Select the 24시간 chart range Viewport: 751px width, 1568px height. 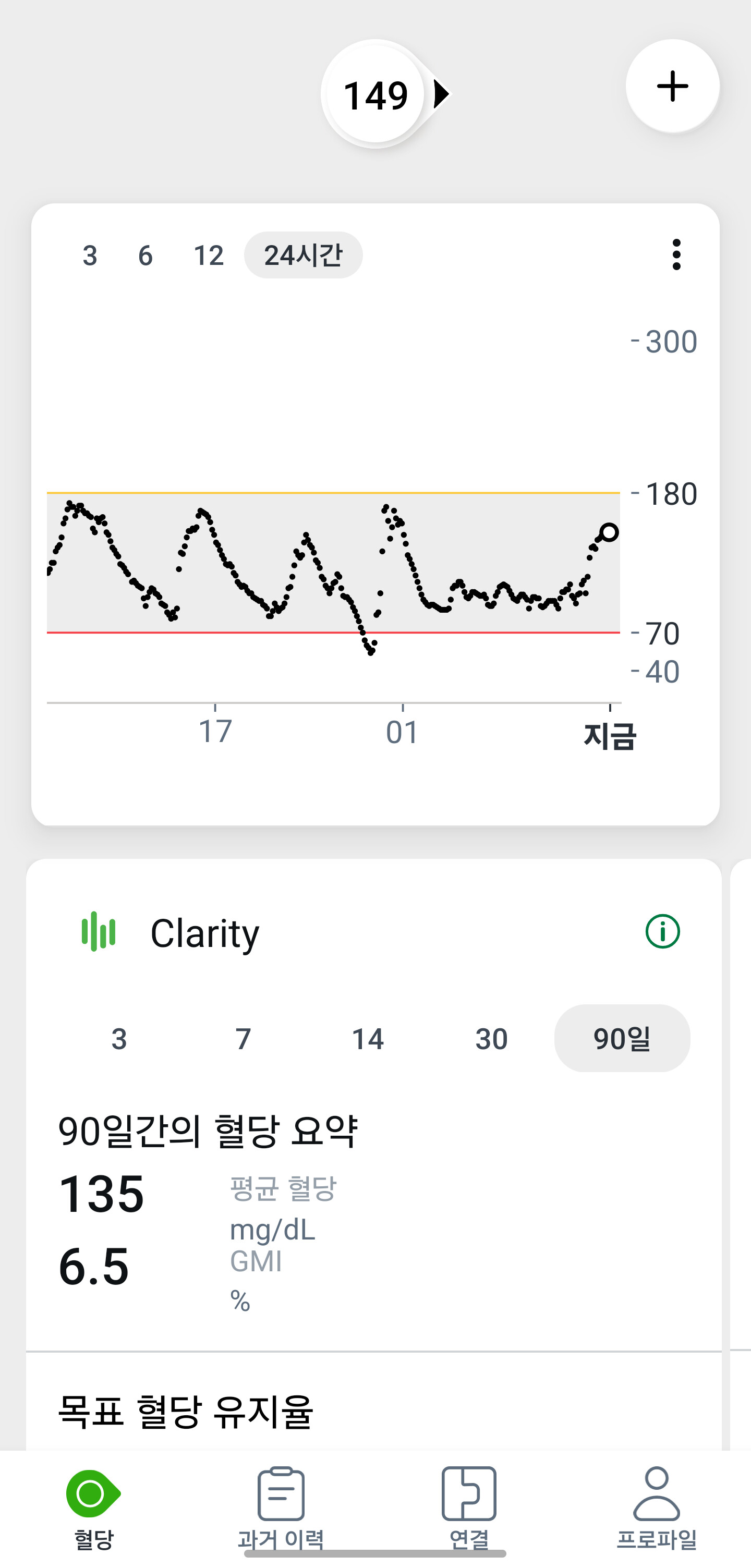[303, 255]
